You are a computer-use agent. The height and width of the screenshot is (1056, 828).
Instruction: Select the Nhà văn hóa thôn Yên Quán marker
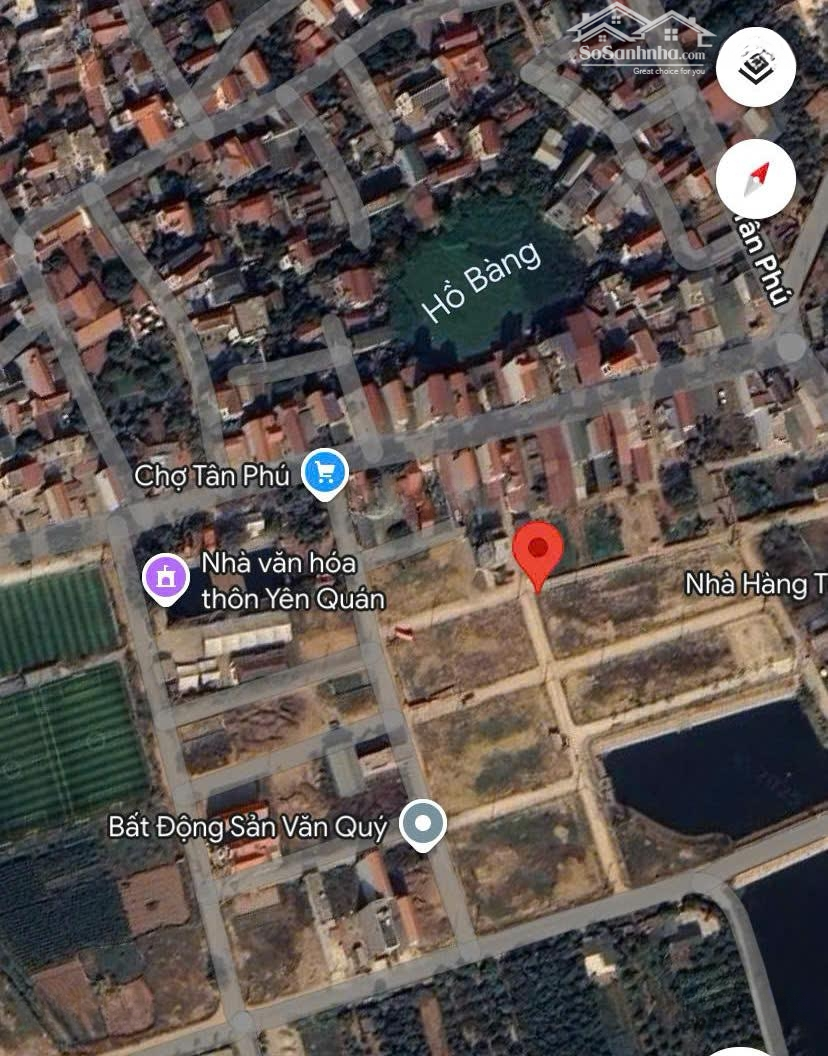166,579
